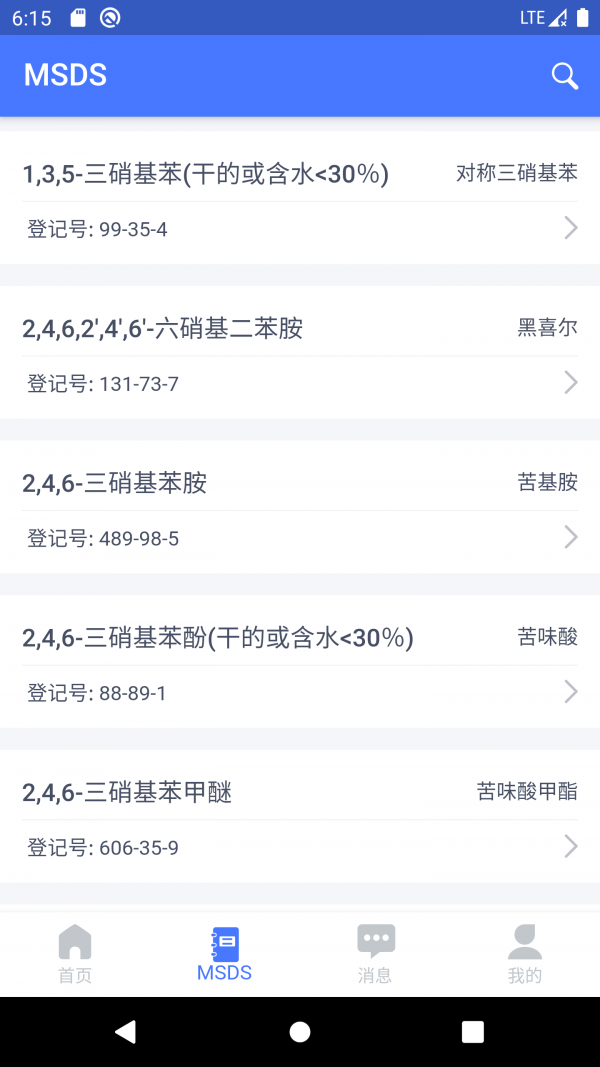Open the 2,4,6-三硝基苯甲醚 entry

click(300, 816)
